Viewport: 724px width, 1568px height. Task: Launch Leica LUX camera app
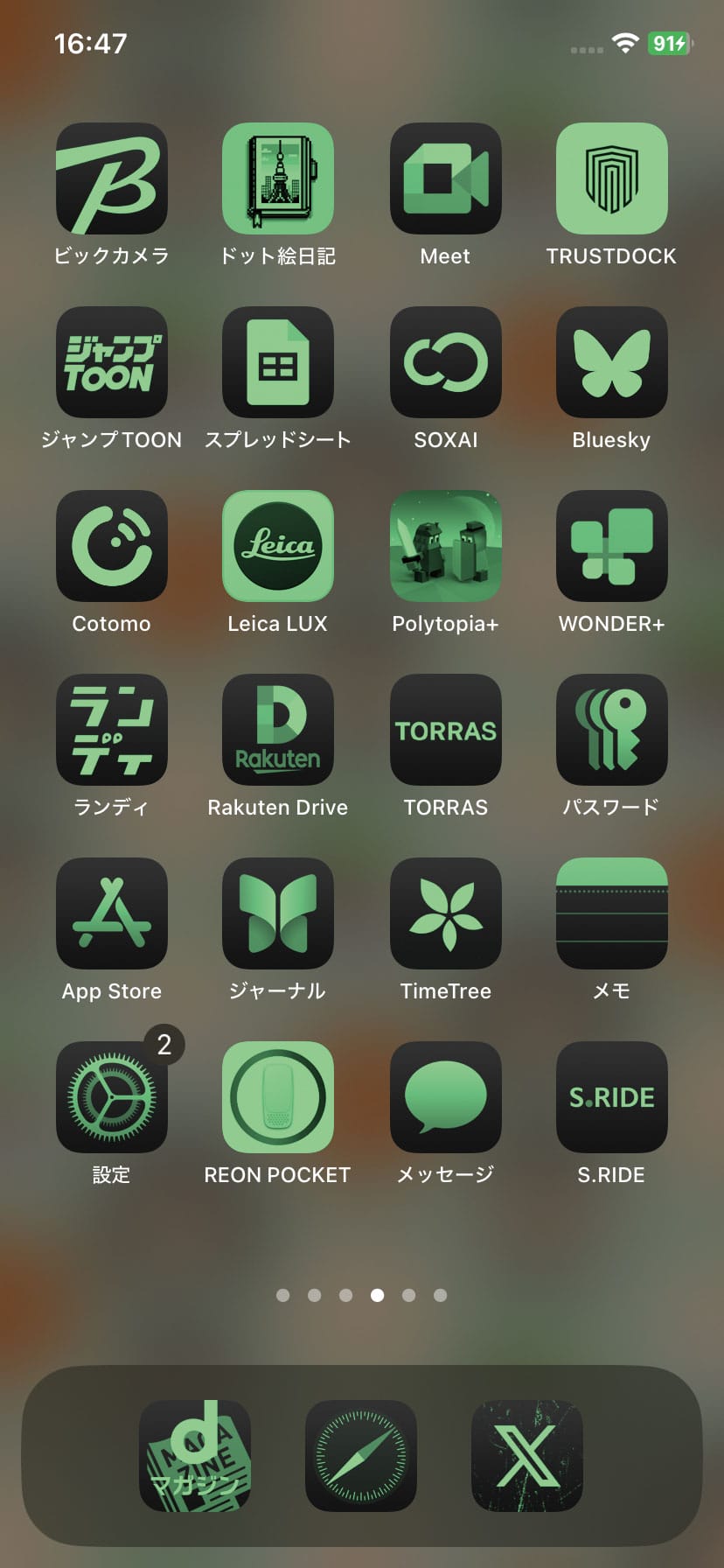click(278, 545)
